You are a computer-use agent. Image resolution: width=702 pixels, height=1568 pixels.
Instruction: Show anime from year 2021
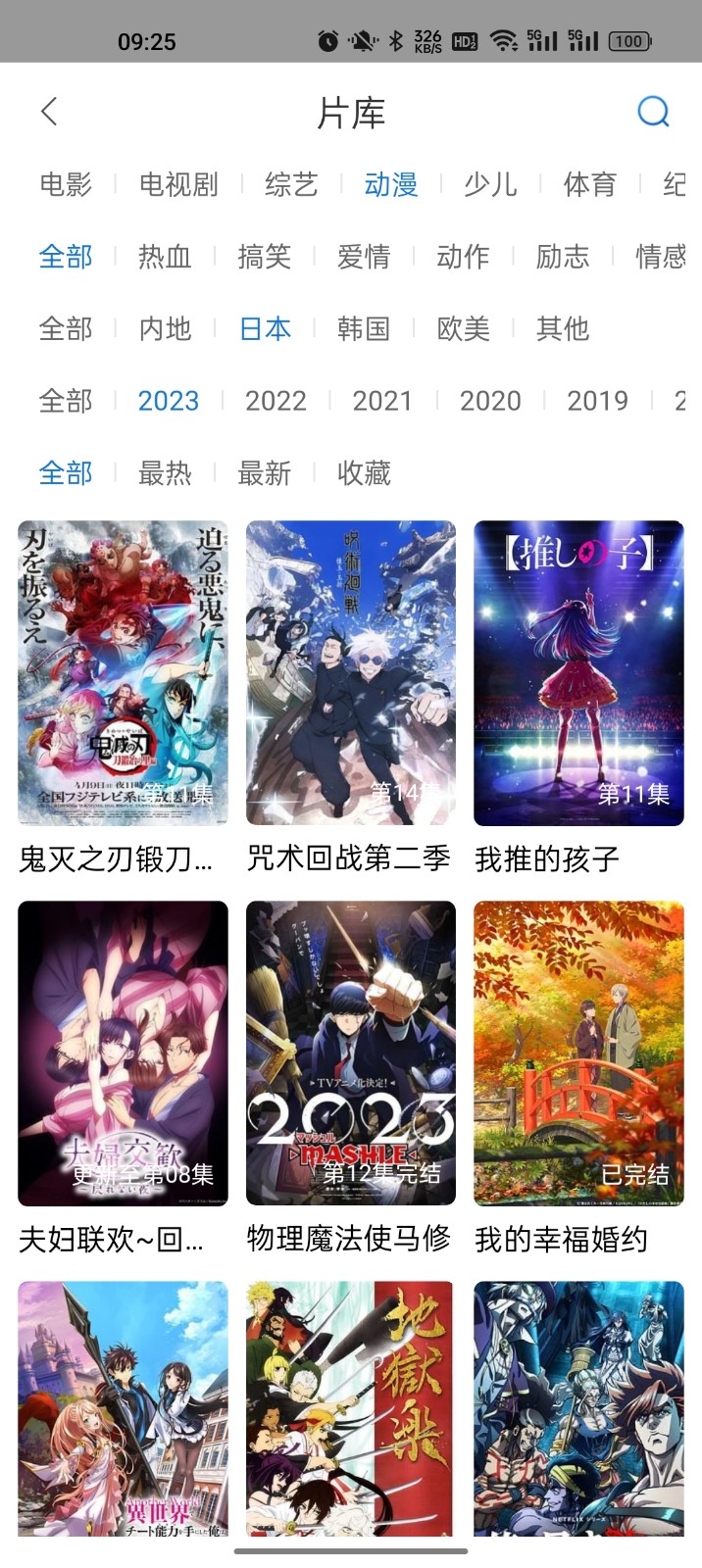click(382, 401)
